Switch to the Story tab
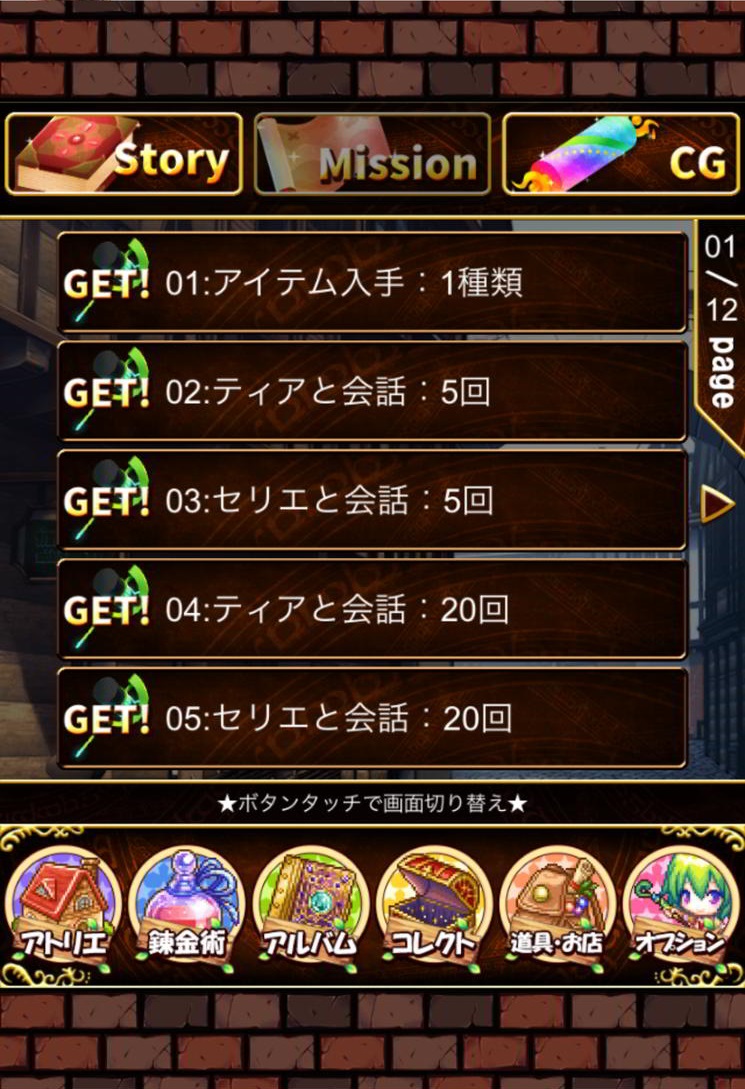Viewport: 745px width, 1089px height. 124,153
